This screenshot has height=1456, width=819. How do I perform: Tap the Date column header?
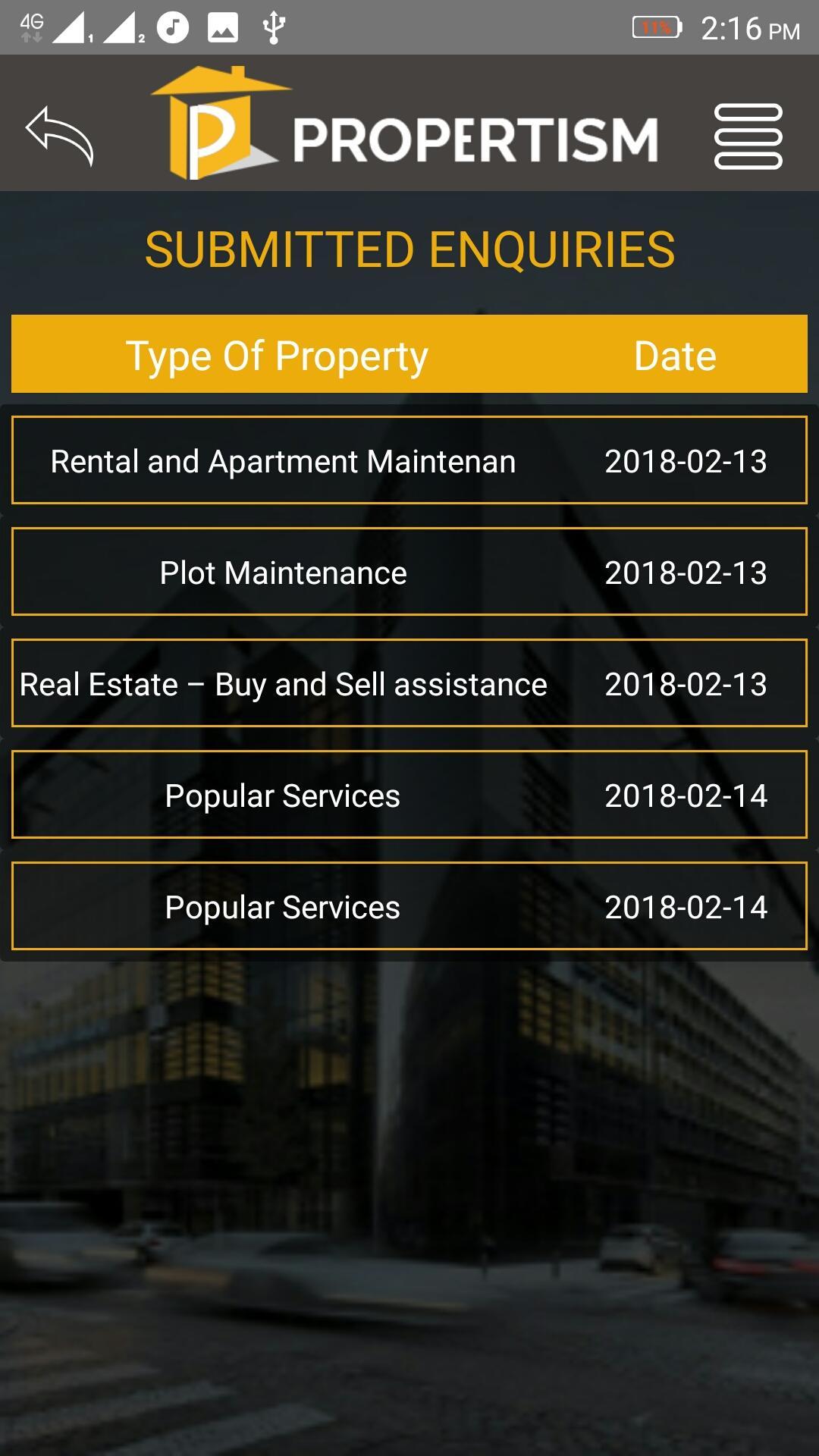(x=674, y=354)
